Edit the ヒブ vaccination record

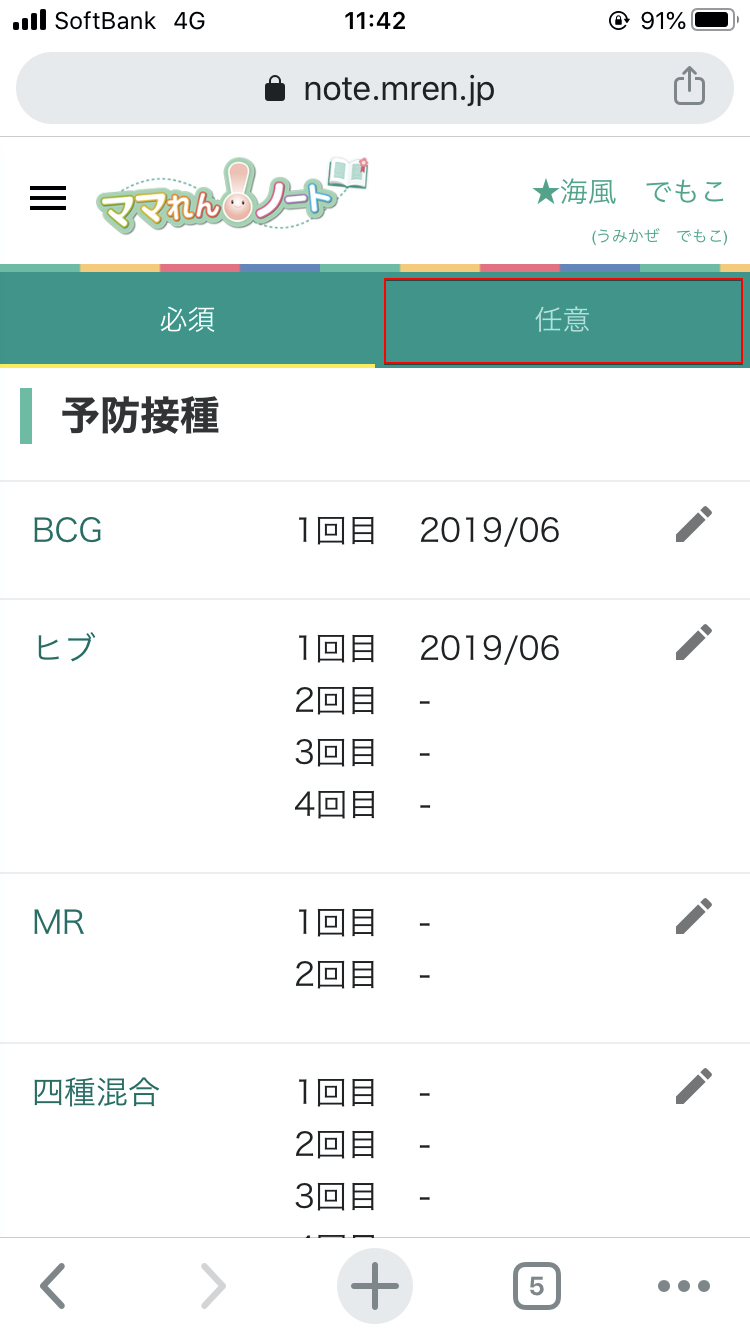click(x=694, y=642)
